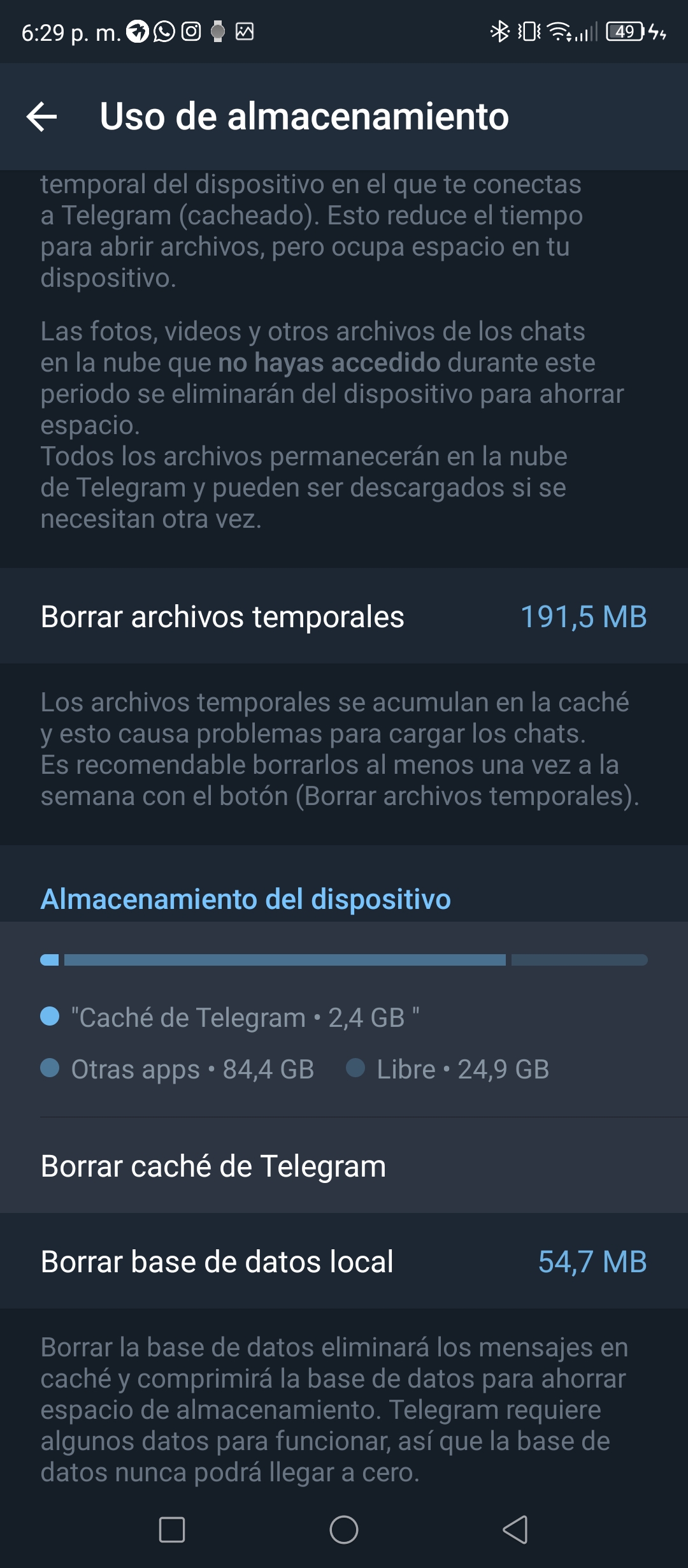Tap Borrar archivos temporales row
Image resolution: width=688 pixels, height=1568 pixels.
344,616
